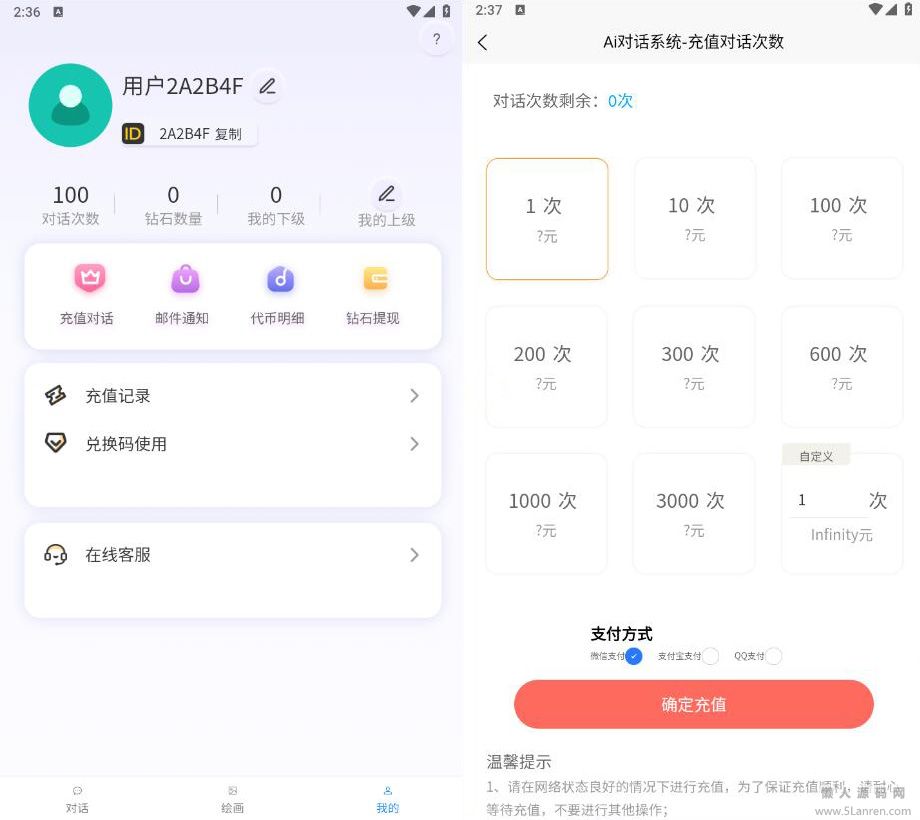The image size is (920, 820).
Task: Select QQ支付 as payment method
Action: [x=773, y=656]
